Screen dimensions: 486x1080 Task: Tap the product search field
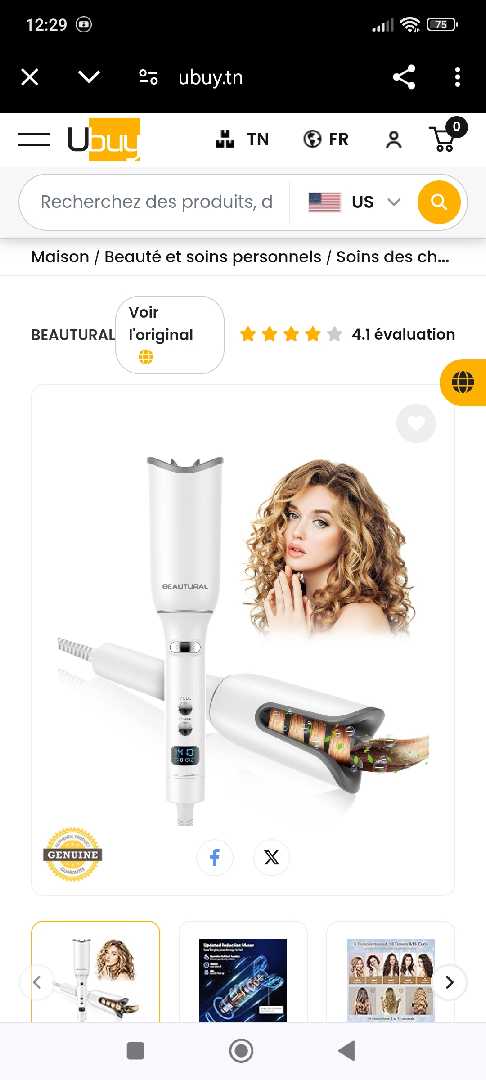[x=156, y=202]
